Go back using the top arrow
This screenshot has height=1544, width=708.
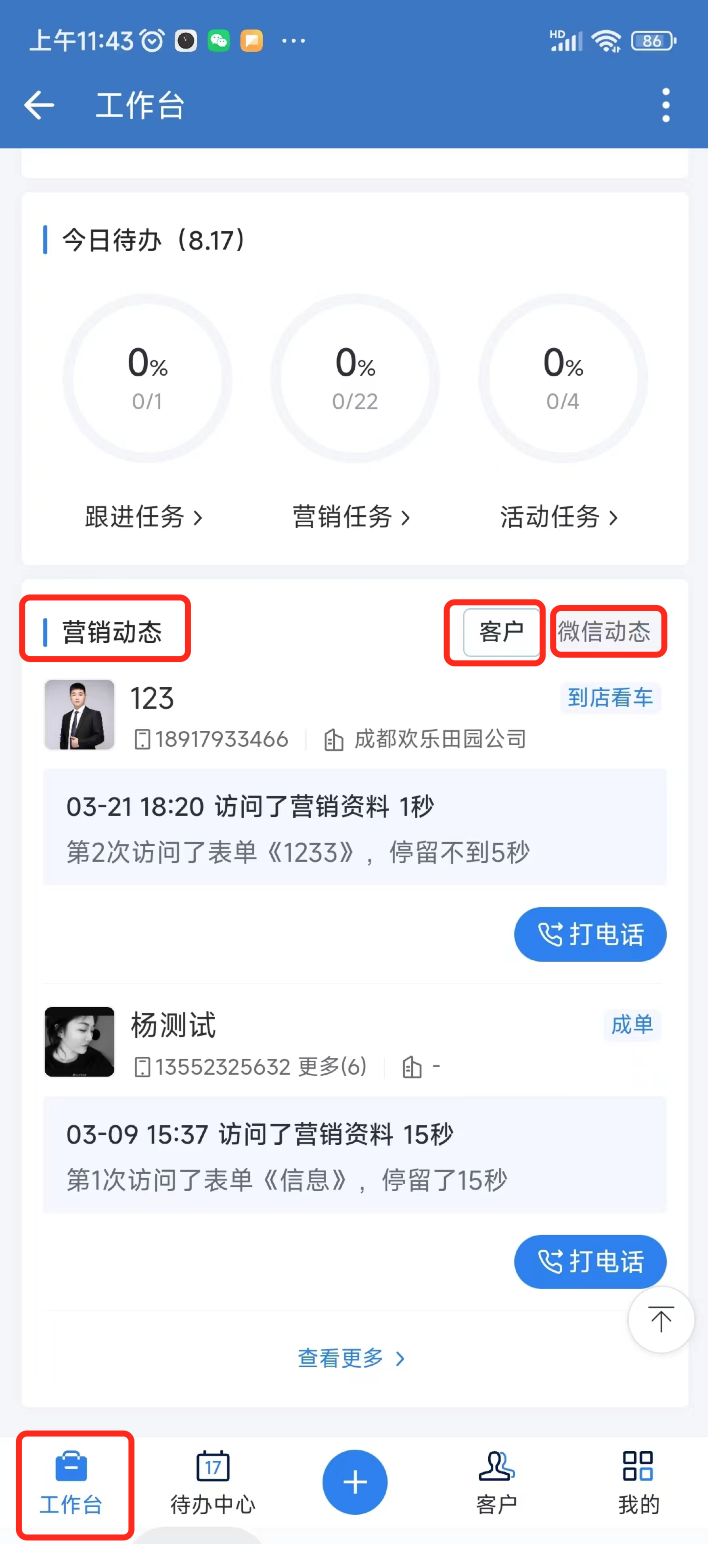[x=39, y=105]
